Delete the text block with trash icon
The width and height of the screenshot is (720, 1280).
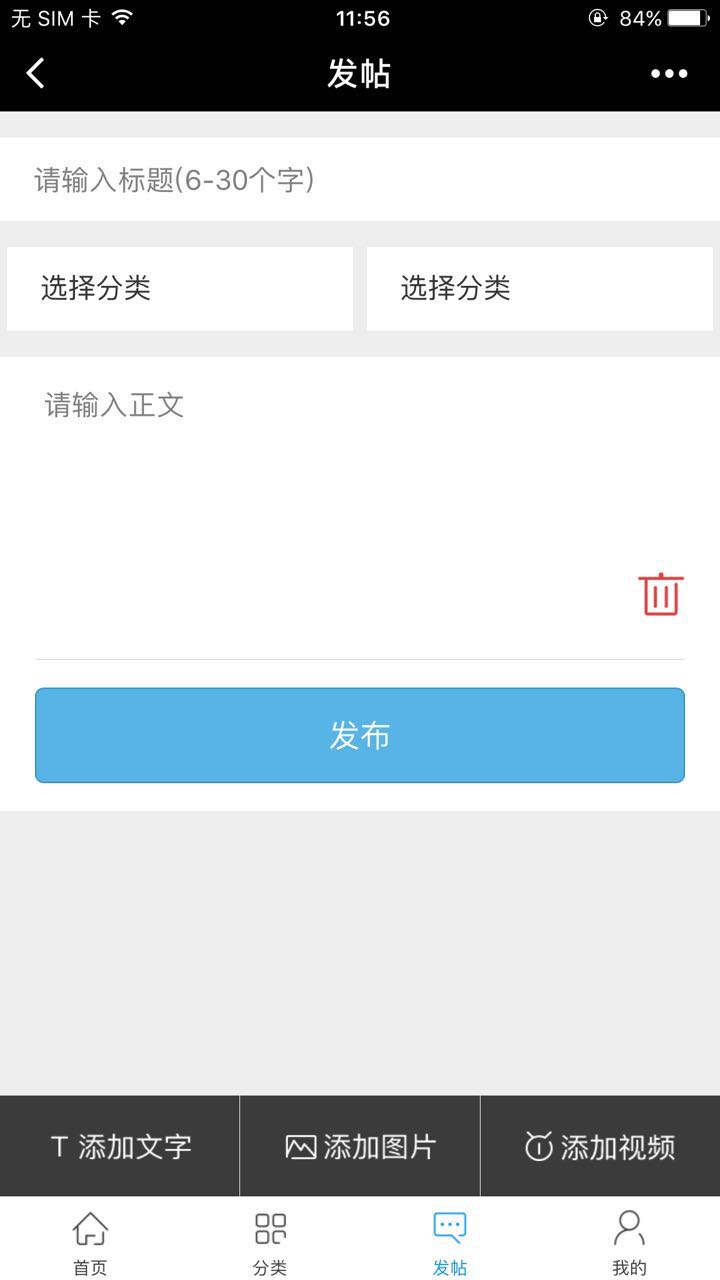click(x=660, y=594)
